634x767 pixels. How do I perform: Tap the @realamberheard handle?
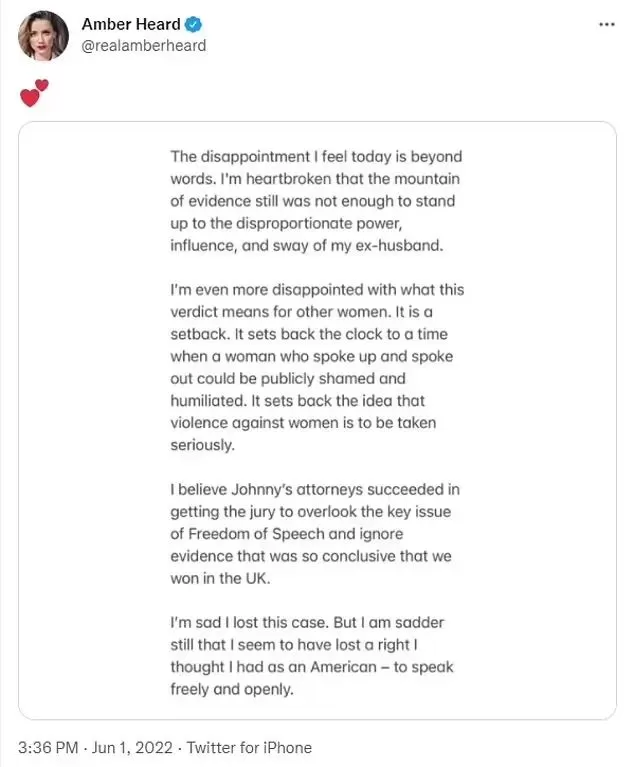coord(144,45)
